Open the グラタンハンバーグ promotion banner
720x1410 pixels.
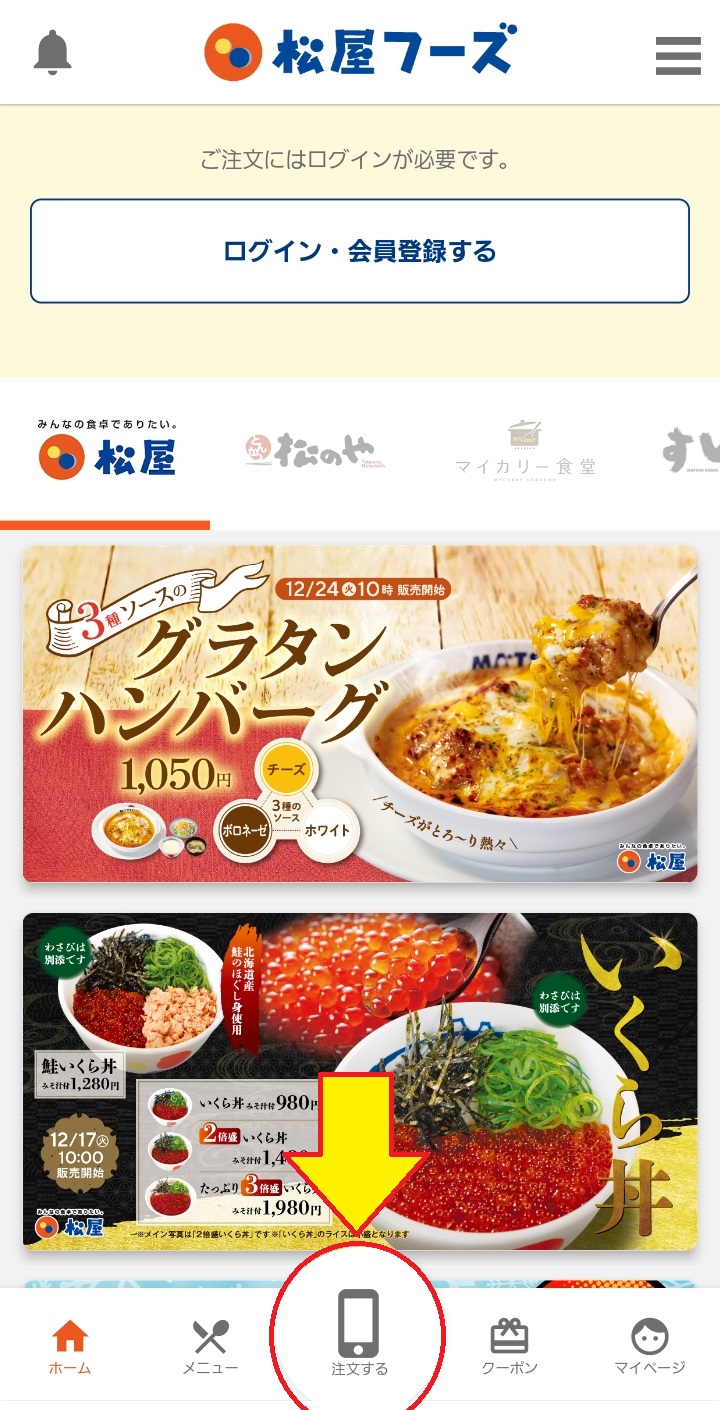pos(360,714)
